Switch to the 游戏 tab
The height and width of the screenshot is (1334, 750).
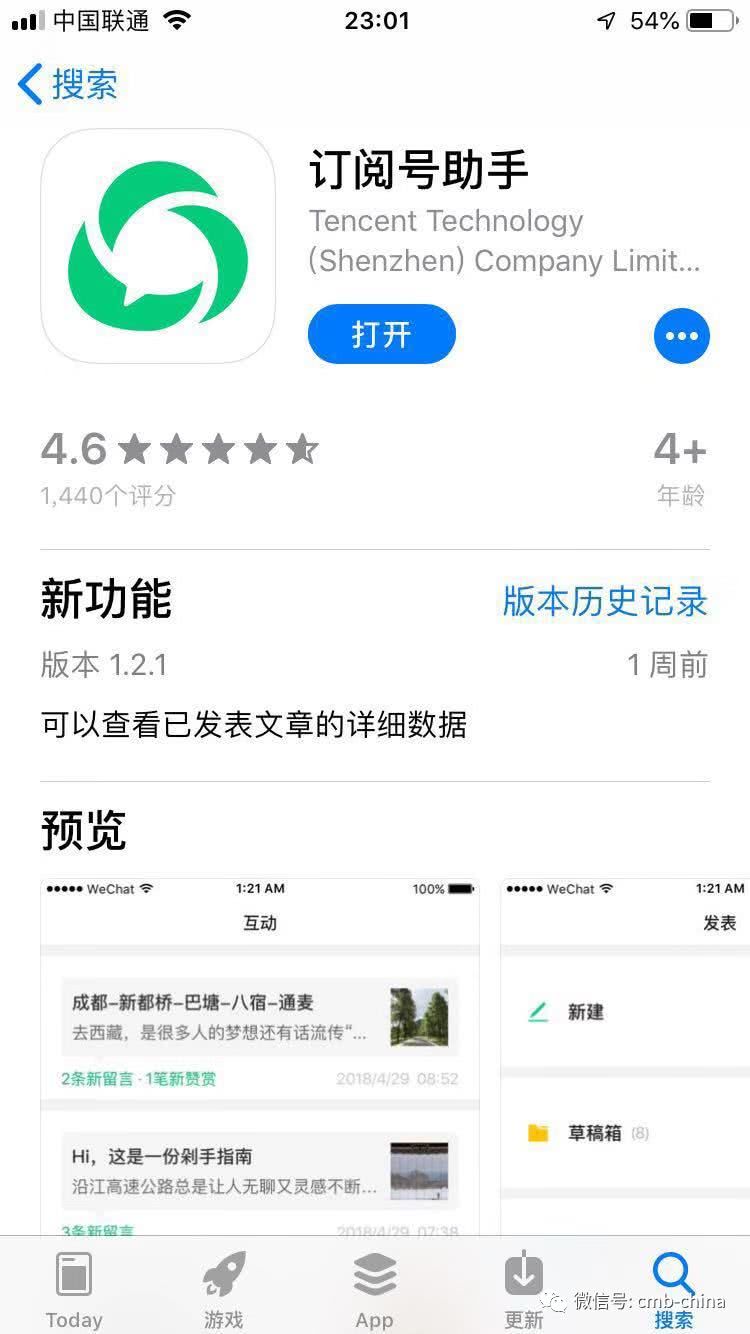coord(224,1289)
